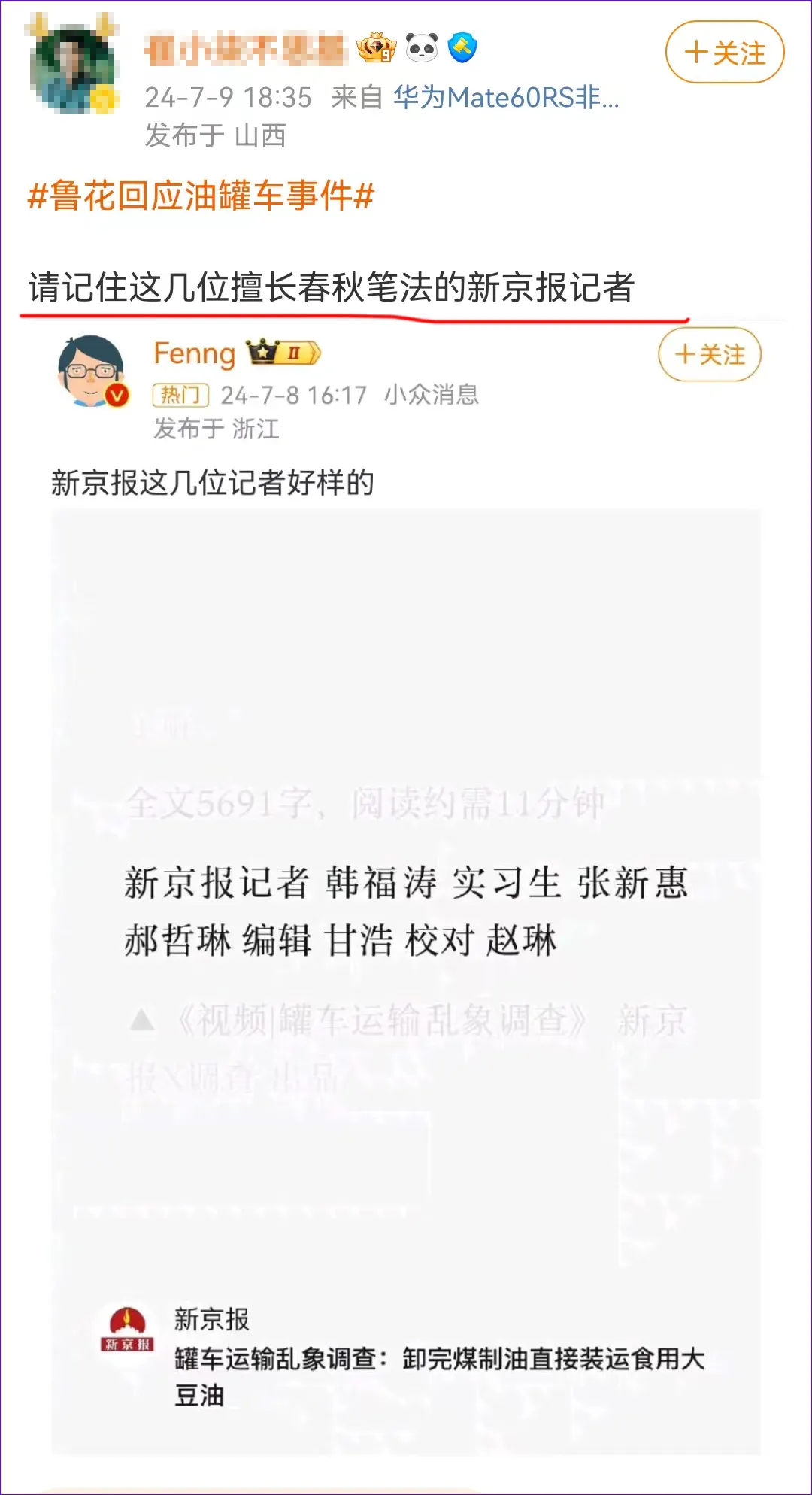Open the reposted image of reporter credits
This screenshot has width=812, height=1495.
(x=406, y=902)
